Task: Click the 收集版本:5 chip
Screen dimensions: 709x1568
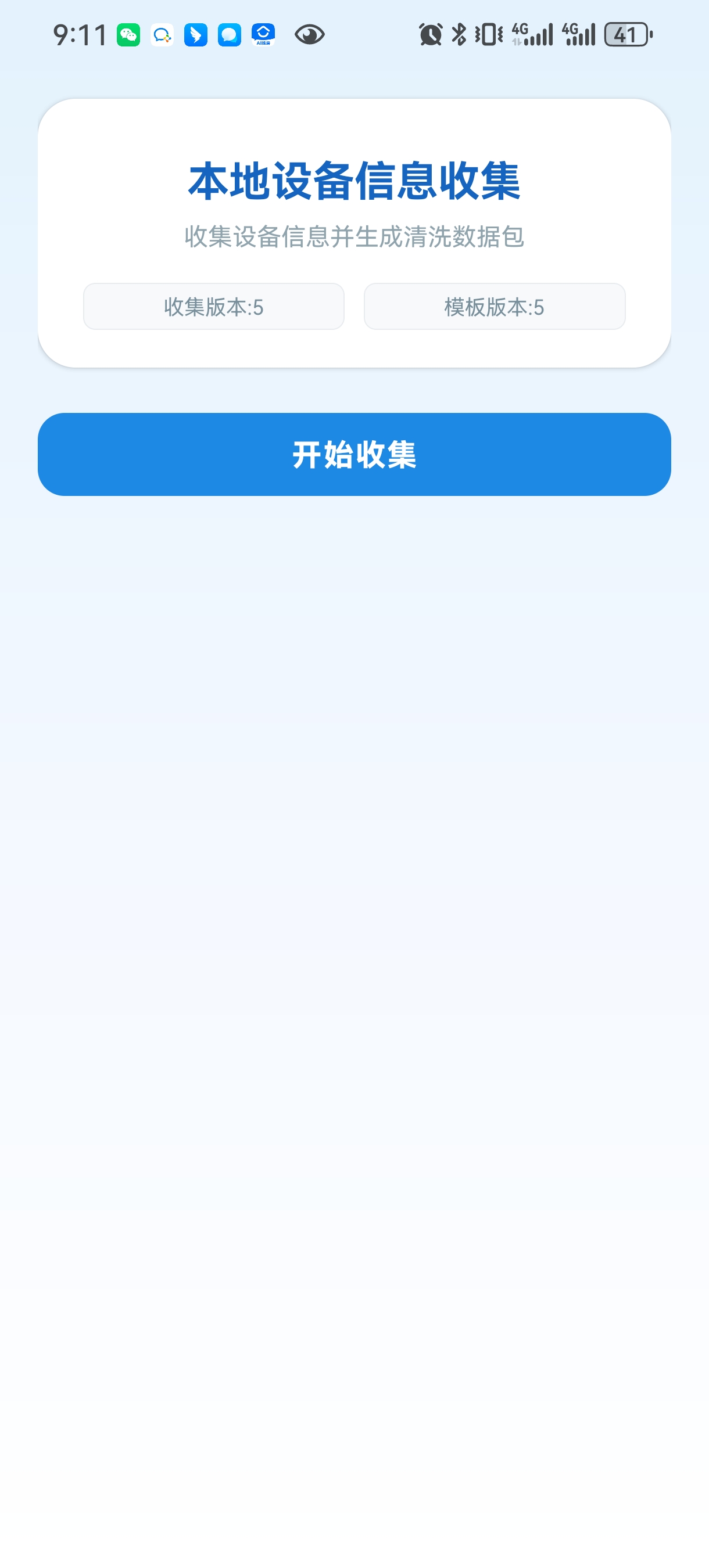Action: tap(214, 306)
